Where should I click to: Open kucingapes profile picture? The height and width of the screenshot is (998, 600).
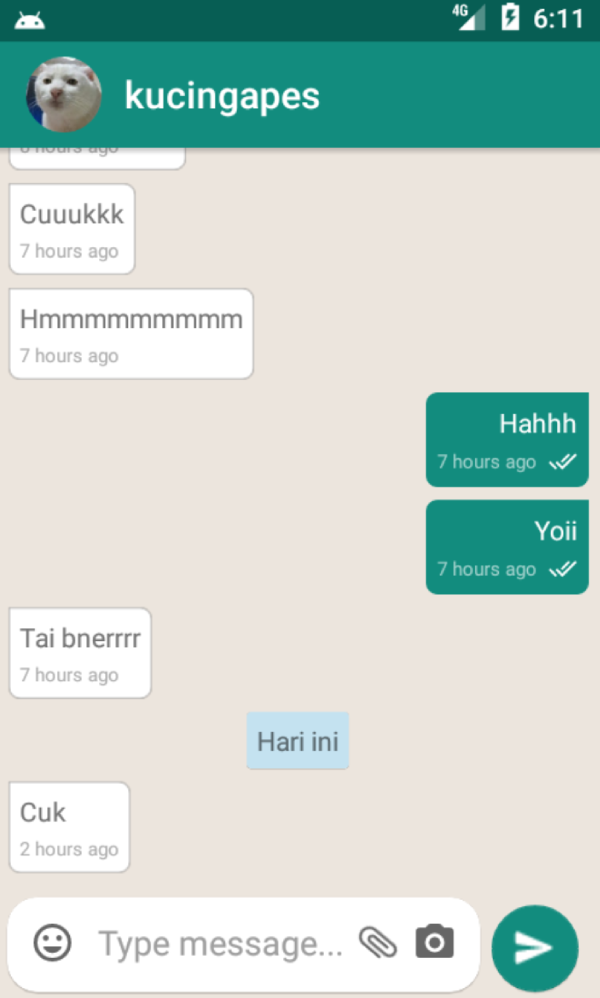coord(63,96)
